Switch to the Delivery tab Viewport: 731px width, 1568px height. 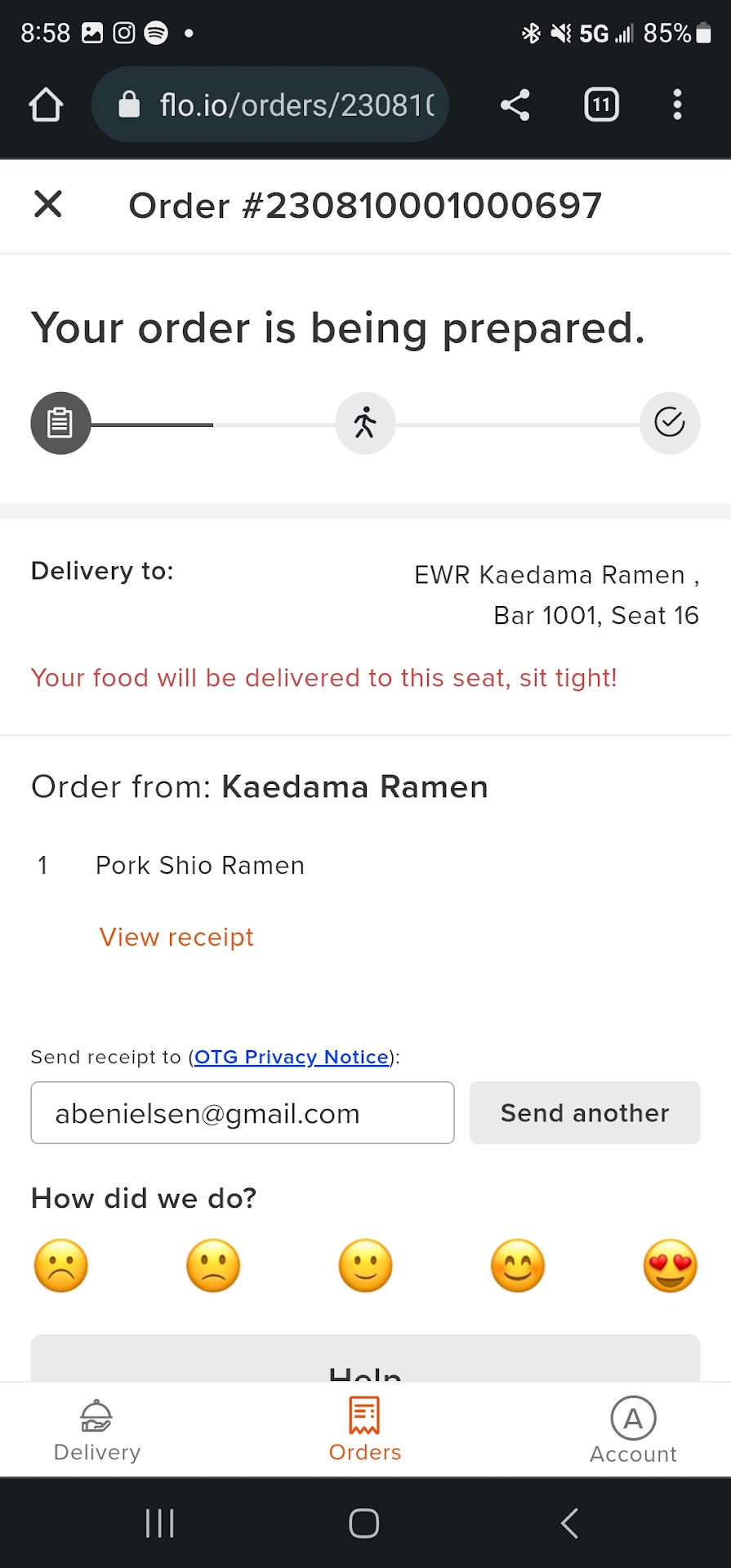pos(96,1429)
